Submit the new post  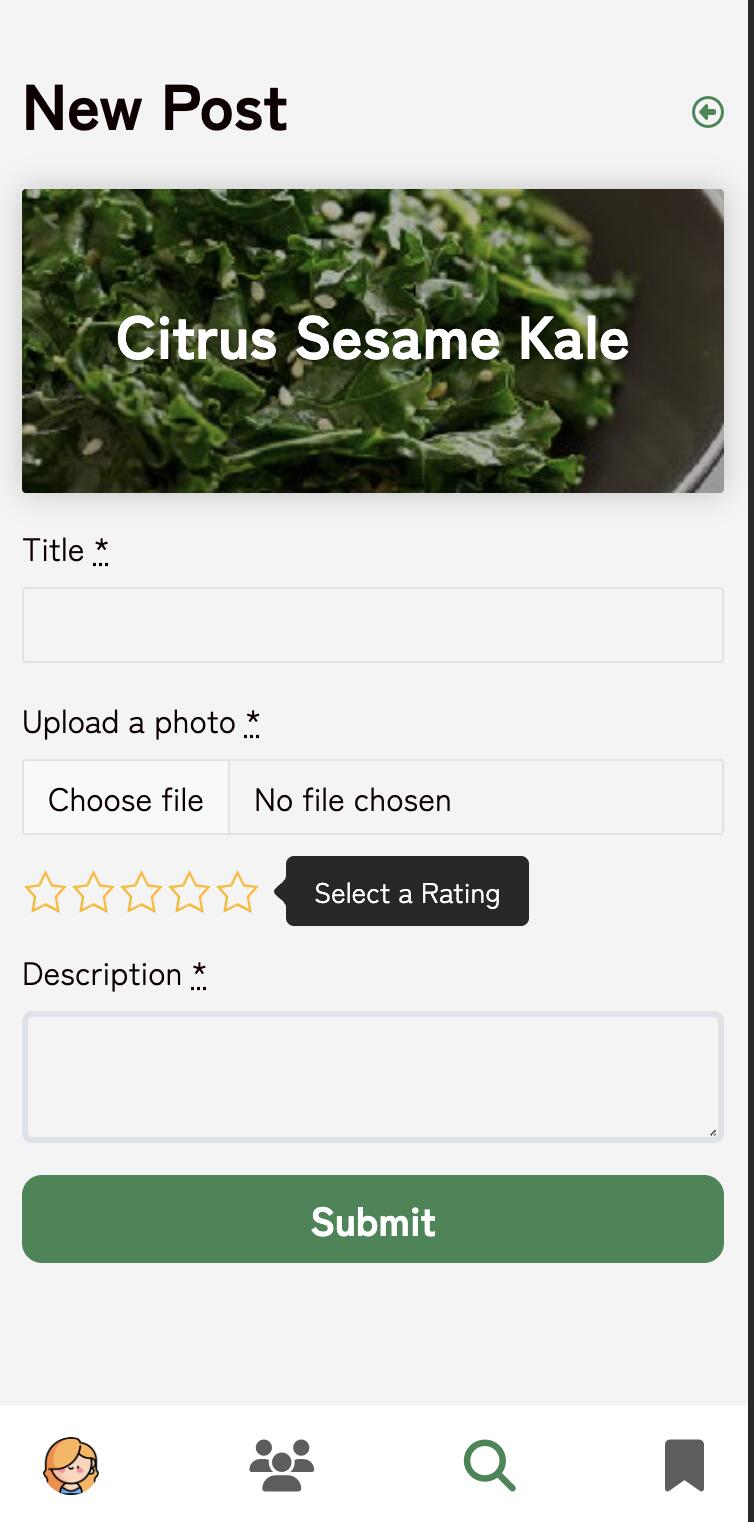(372, 1219)
